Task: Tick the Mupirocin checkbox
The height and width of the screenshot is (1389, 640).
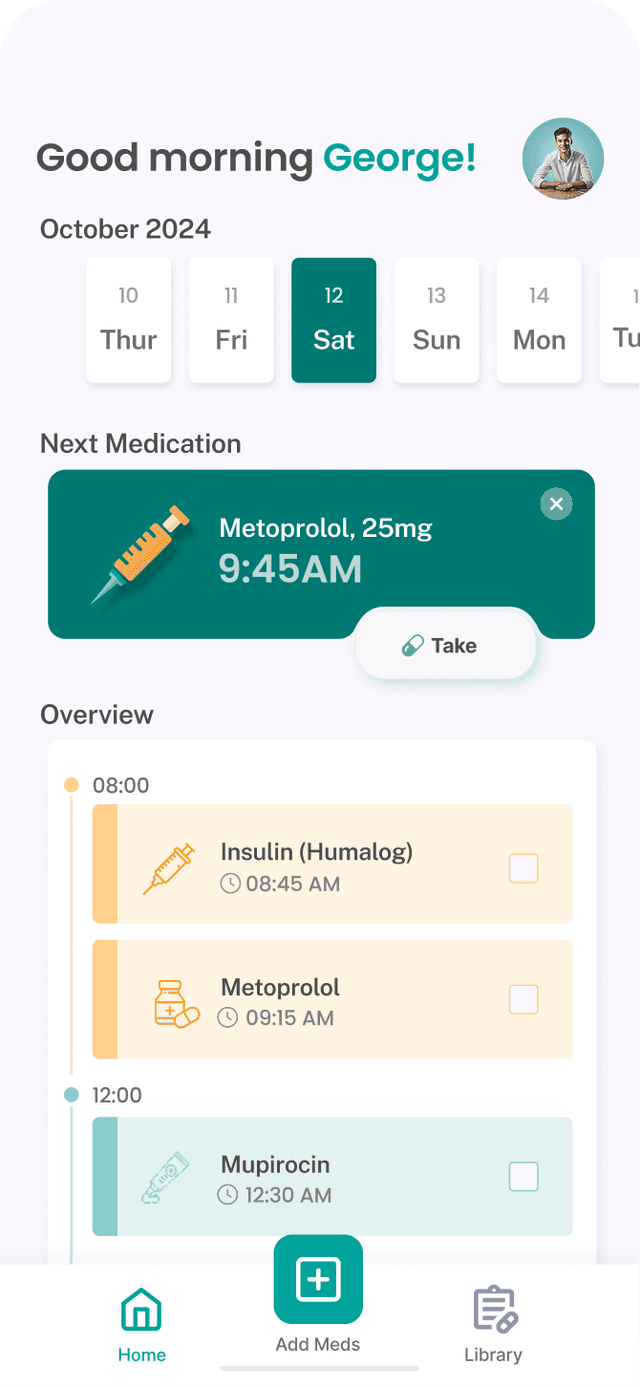Action: coord(524,1177)
